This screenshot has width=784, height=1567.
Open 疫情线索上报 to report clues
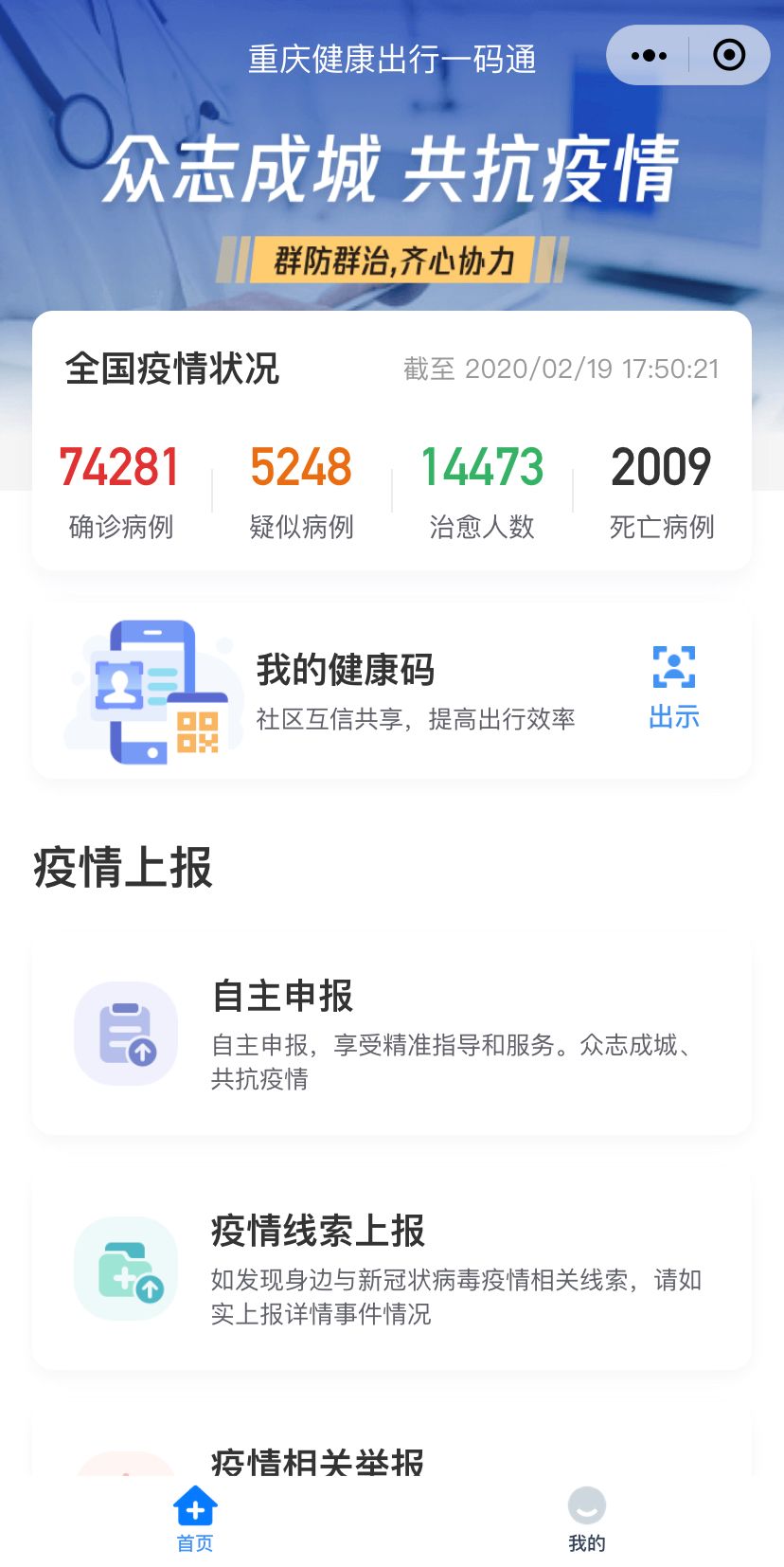point(392,1268)
